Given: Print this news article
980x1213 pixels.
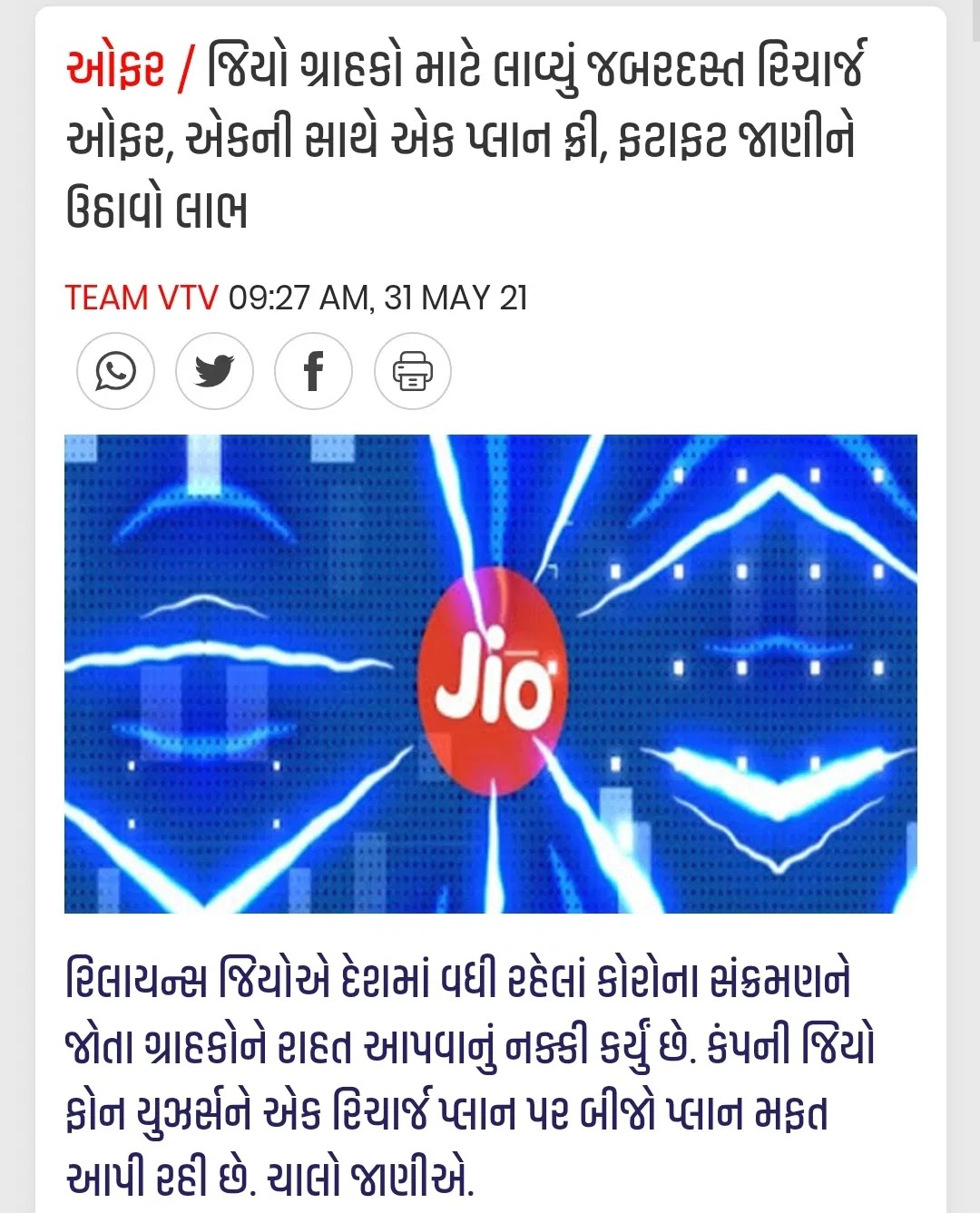Looking at the screenshot, I should [413, 371].
